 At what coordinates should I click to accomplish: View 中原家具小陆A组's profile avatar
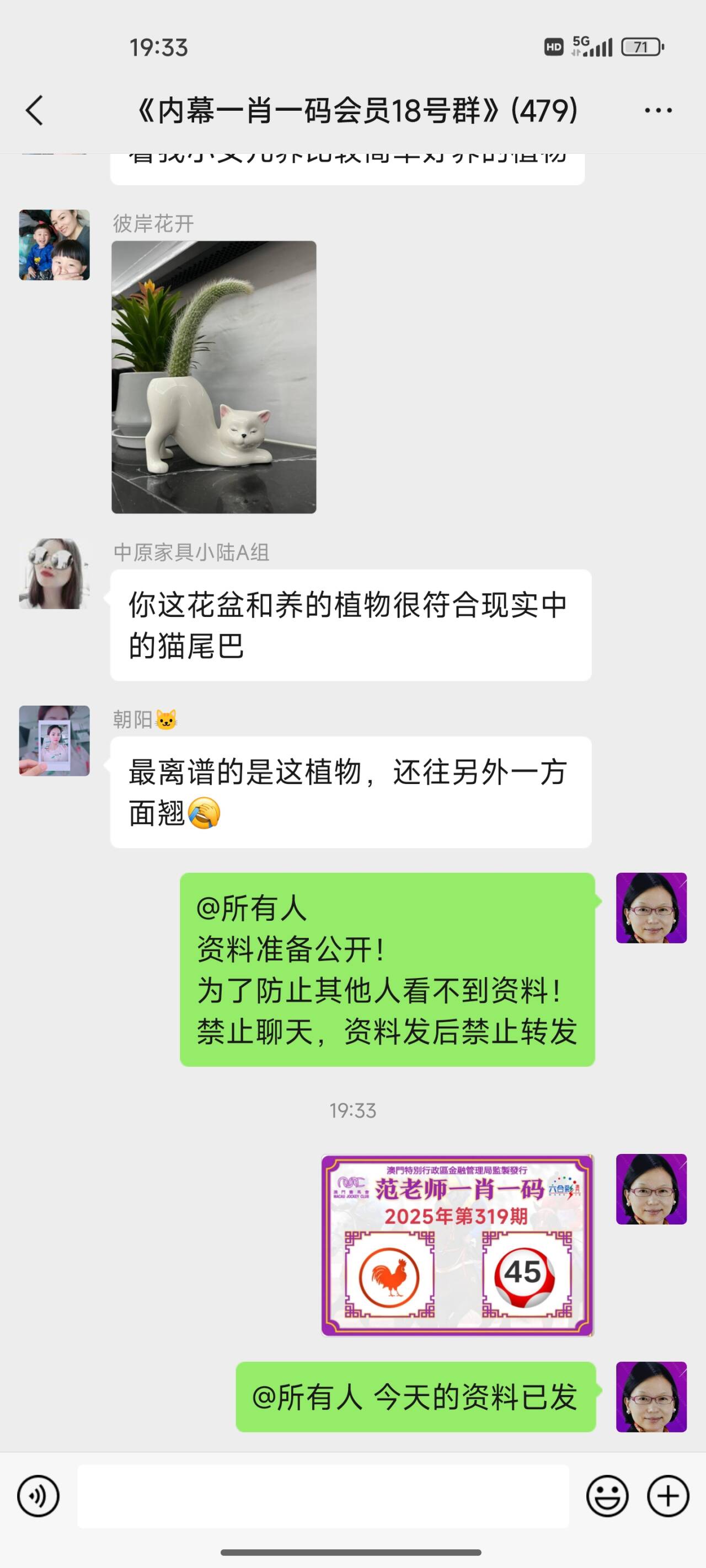(54, 573)
